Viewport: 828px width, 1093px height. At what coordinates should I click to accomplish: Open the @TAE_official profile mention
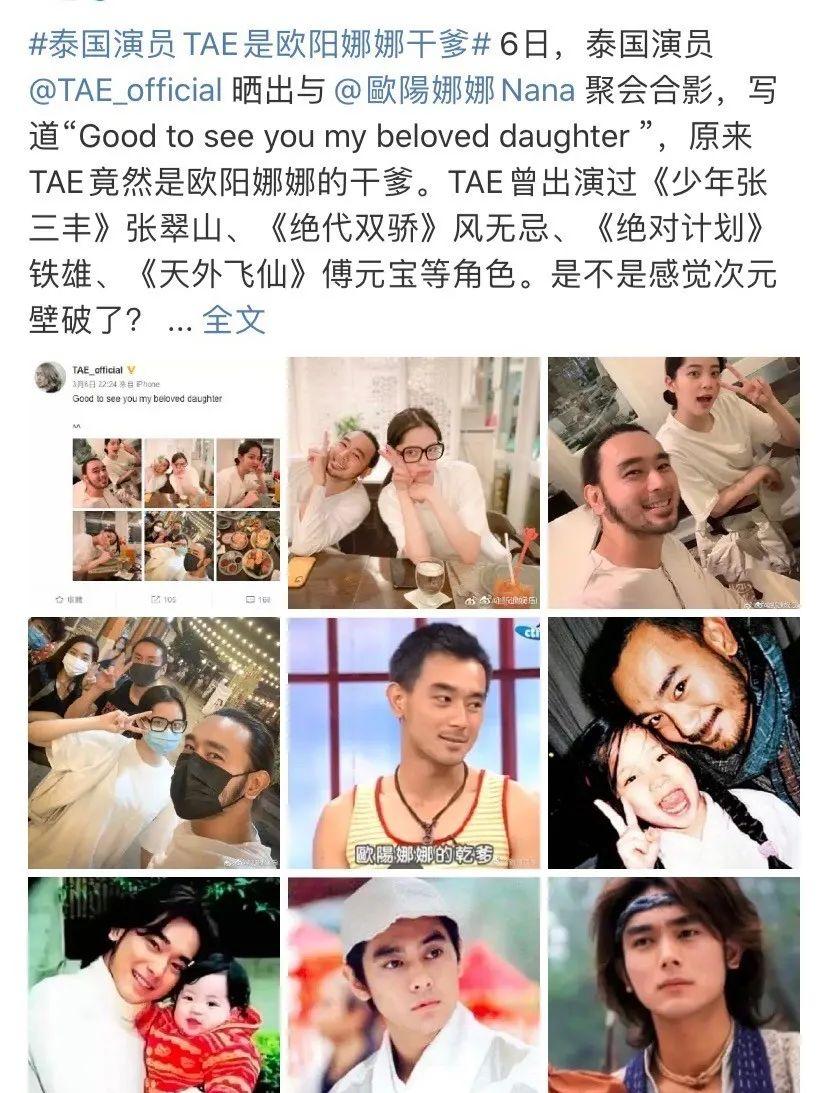[x=126, y=90]
